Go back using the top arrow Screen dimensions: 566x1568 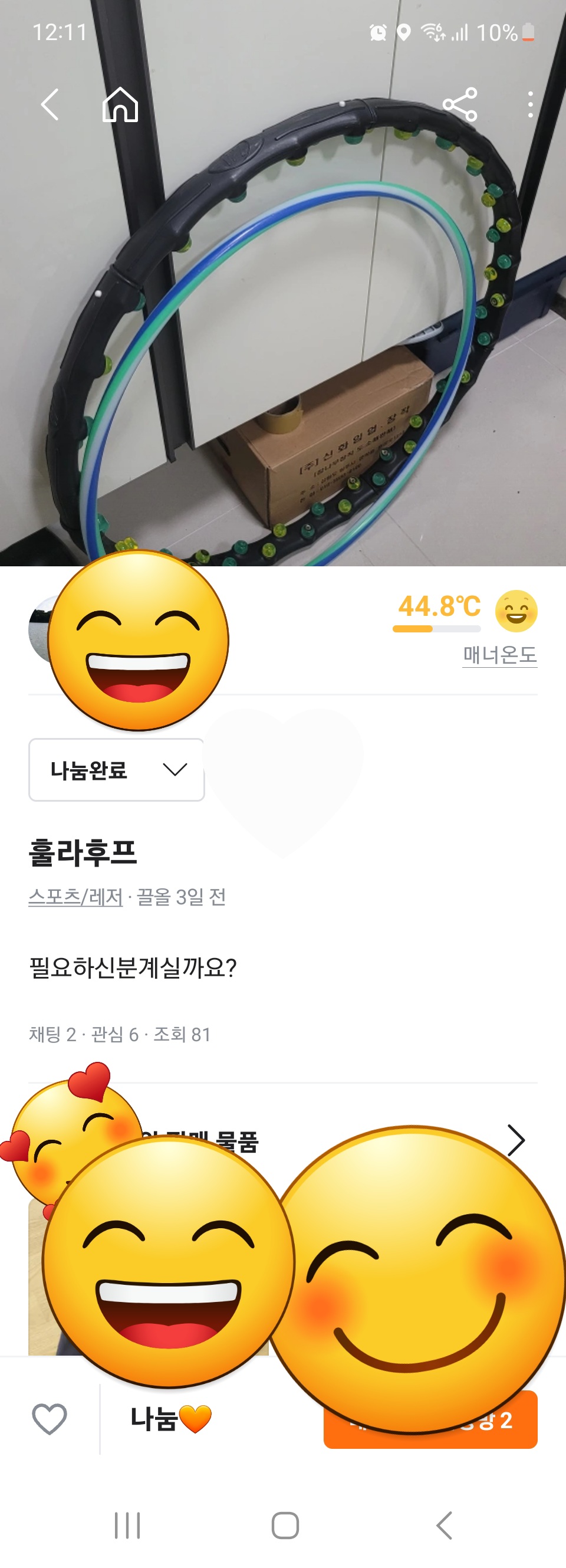(x=50, y=104)
